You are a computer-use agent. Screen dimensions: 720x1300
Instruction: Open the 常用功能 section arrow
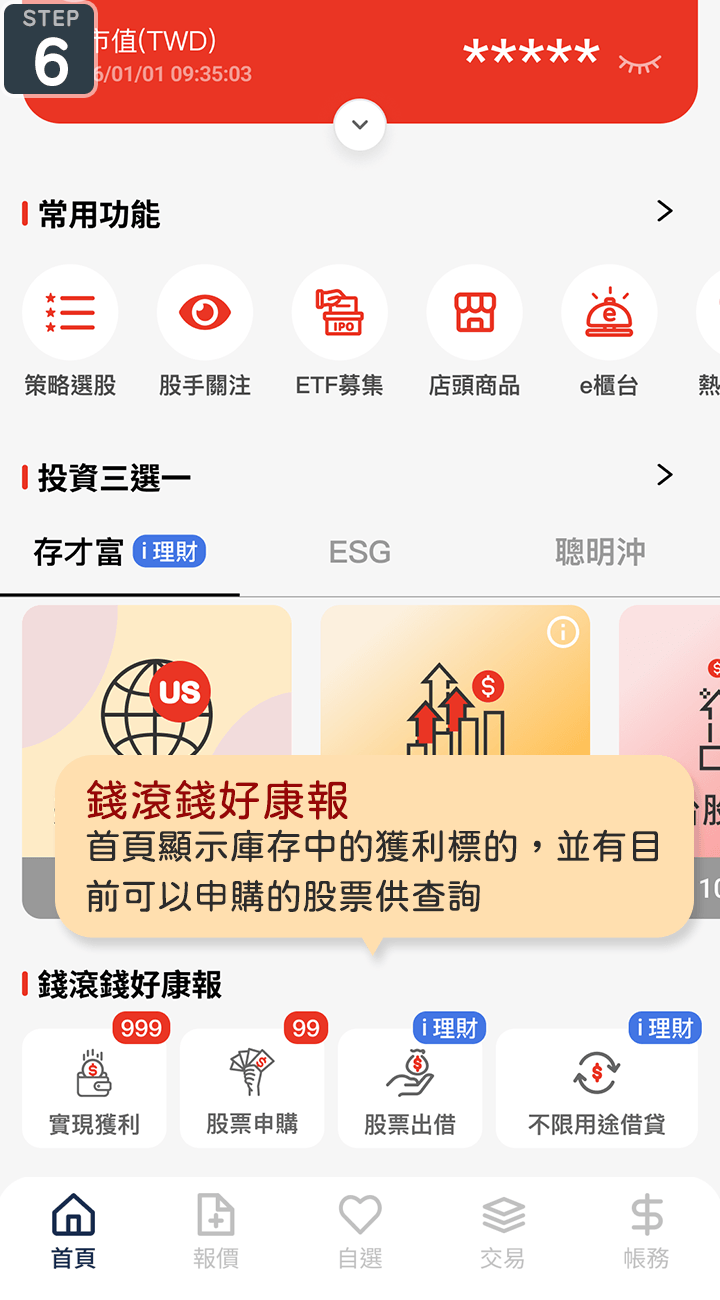(x=664, y=211)
